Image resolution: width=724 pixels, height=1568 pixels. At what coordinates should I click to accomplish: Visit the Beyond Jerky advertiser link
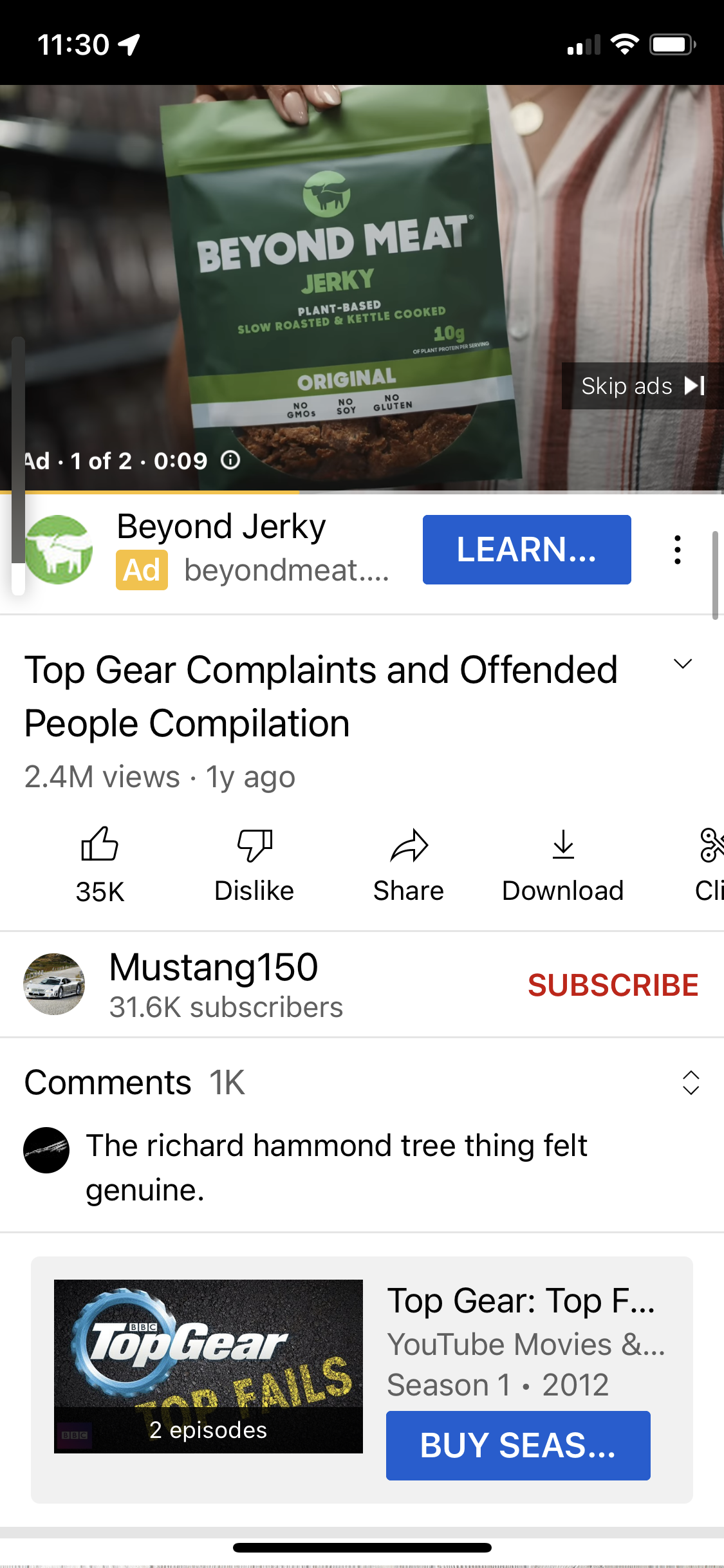[x=286, y=570]
